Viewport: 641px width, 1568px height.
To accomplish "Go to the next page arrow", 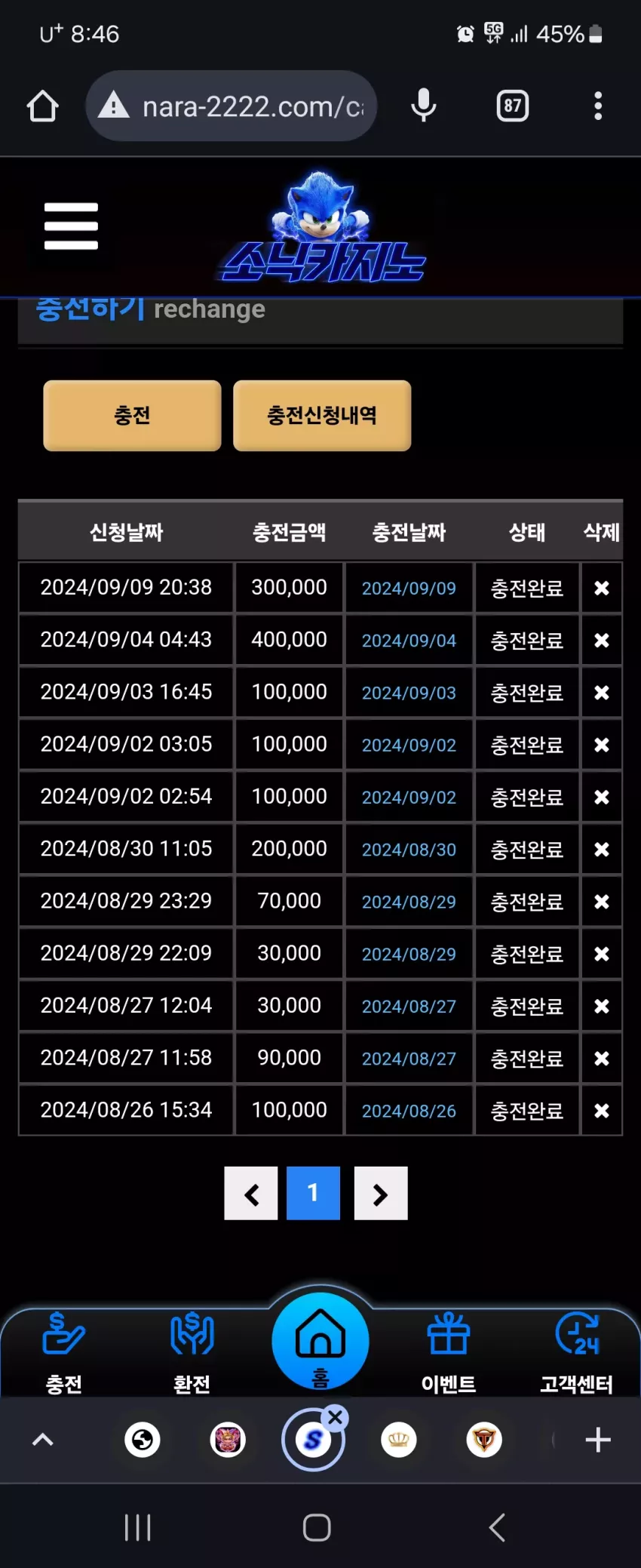I will (x=381, y=1193).
